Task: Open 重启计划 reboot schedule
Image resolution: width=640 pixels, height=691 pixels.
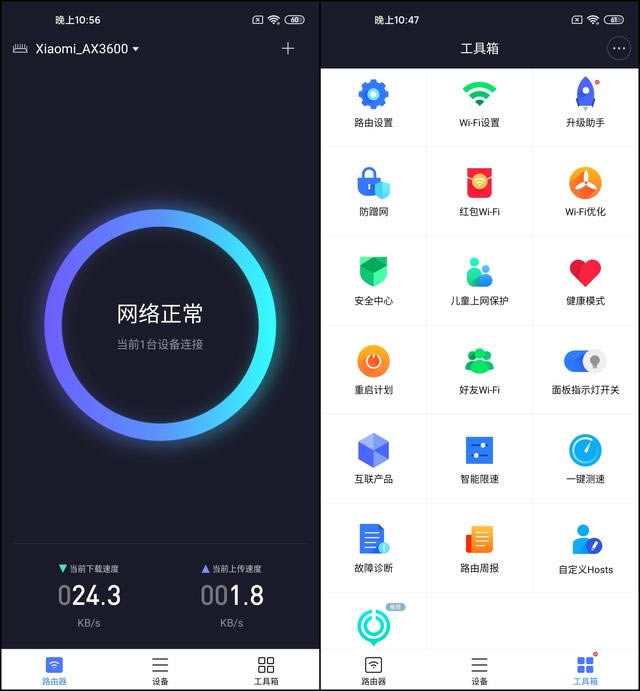Action: 374,371
